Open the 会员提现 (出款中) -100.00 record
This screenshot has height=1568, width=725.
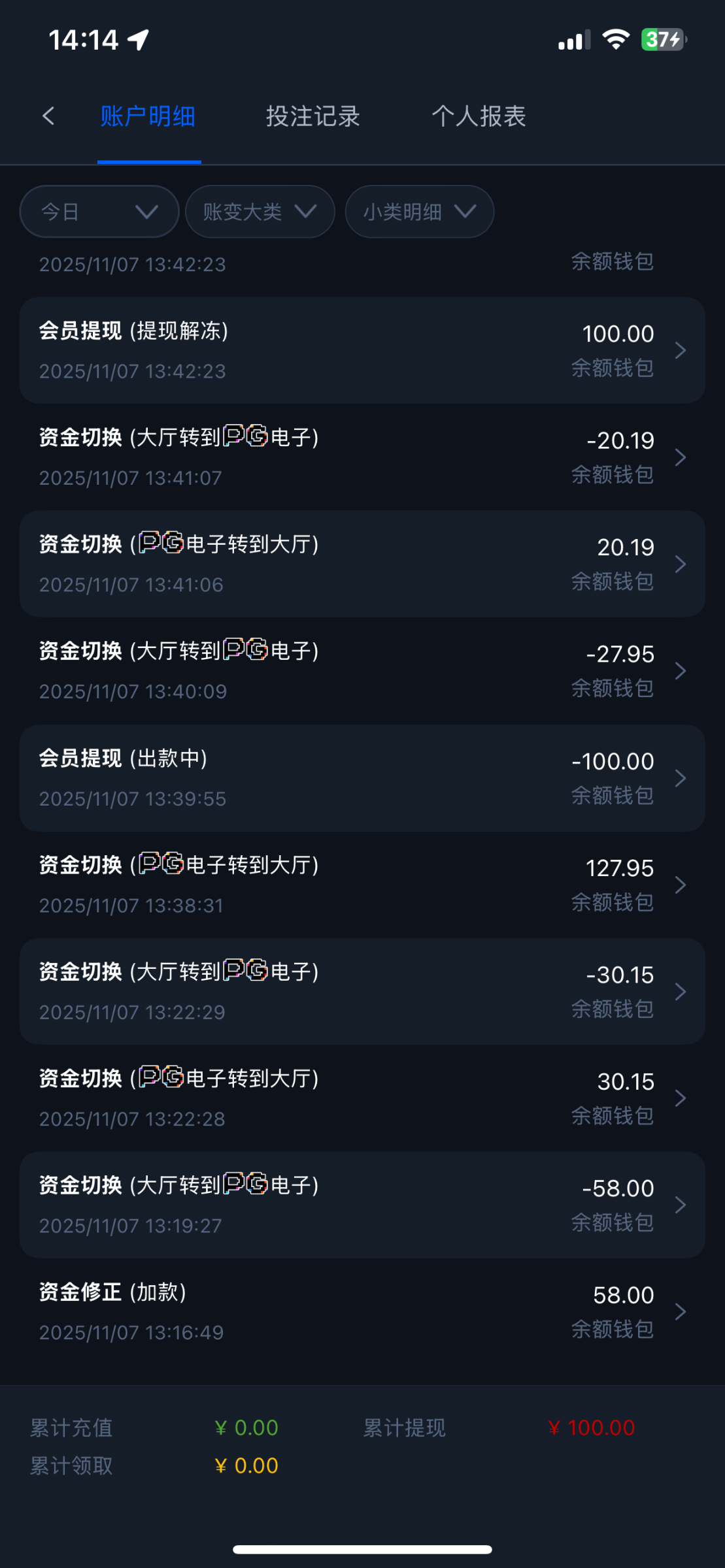[x=362, y=777]
